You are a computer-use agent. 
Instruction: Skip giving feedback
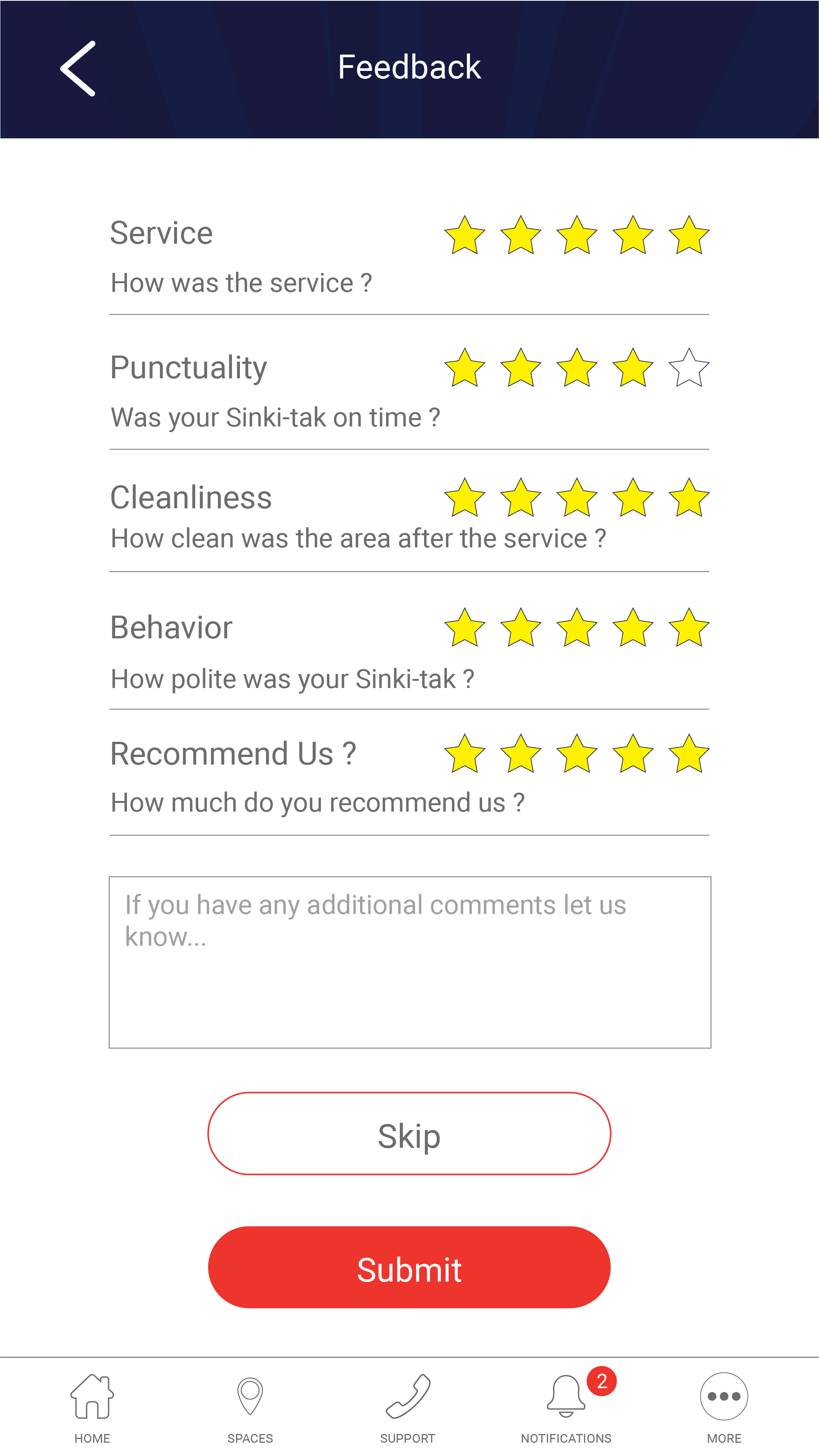tap(409, 1133)
